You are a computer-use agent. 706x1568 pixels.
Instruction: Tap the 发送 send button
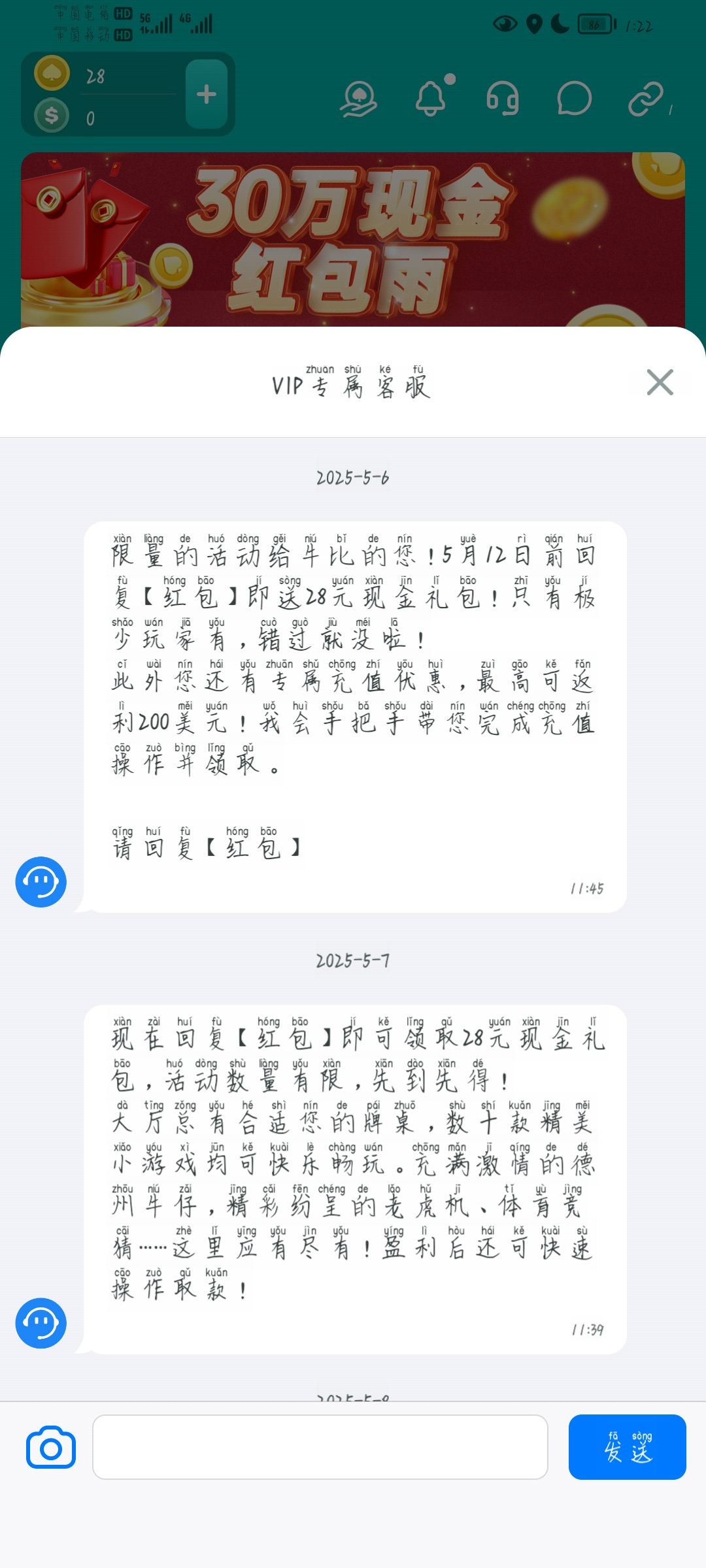(627, 1446)
